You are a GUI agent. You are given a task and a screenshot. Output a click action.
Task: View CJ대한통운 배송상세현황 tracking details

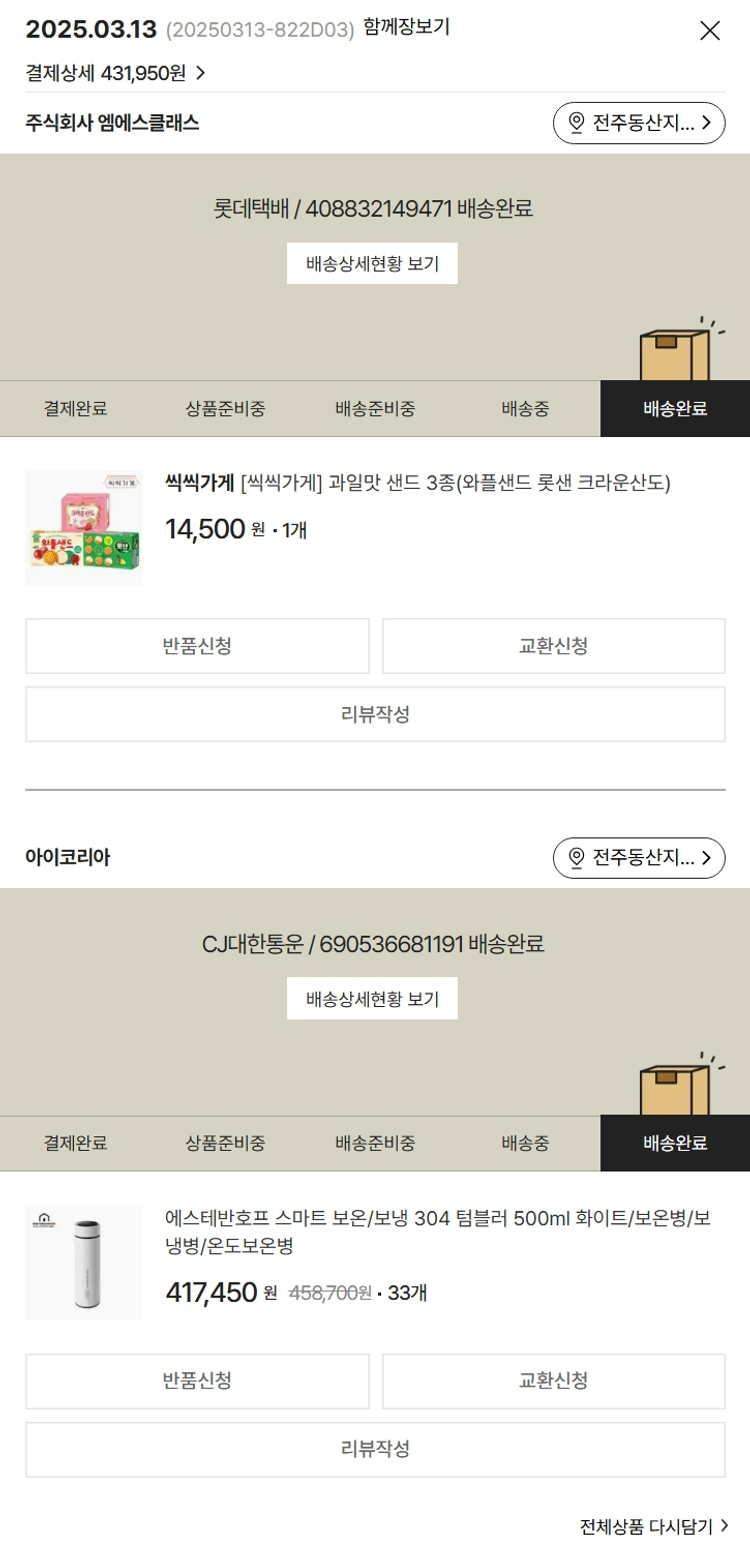pos(372,998)
